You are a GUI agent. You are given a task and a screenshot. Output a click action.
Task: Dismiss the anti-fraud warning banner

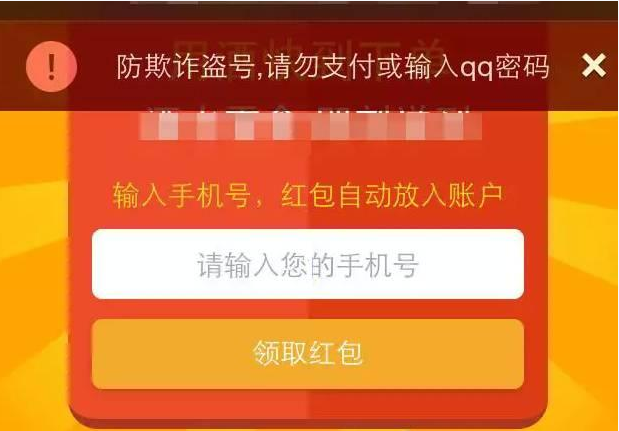tap(594, 66)
